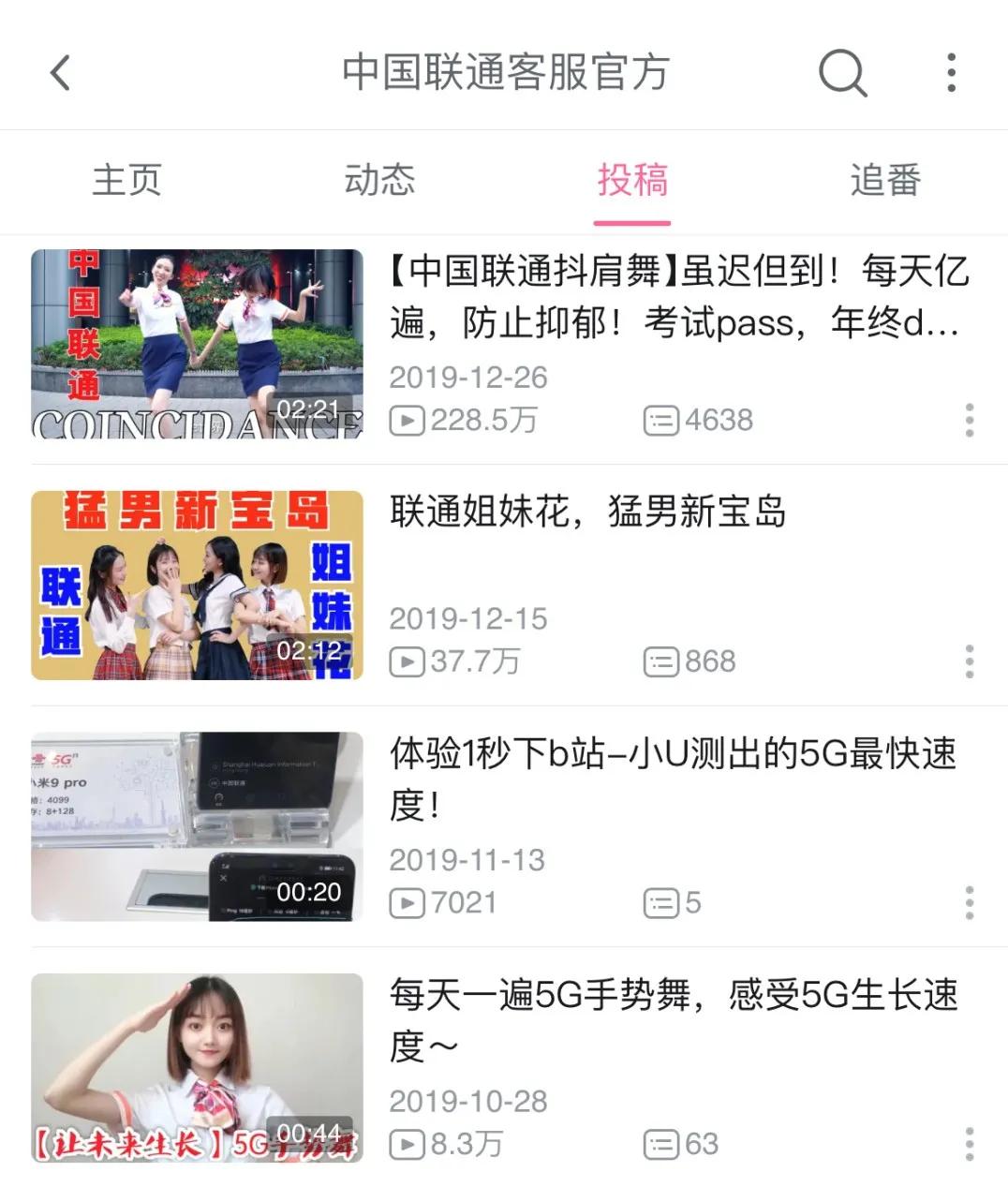The height and width of the screenshot is (1187, 1008).
Task: Open more options for 体验1秒下b站 video
Action: click(x=970, y=902)
